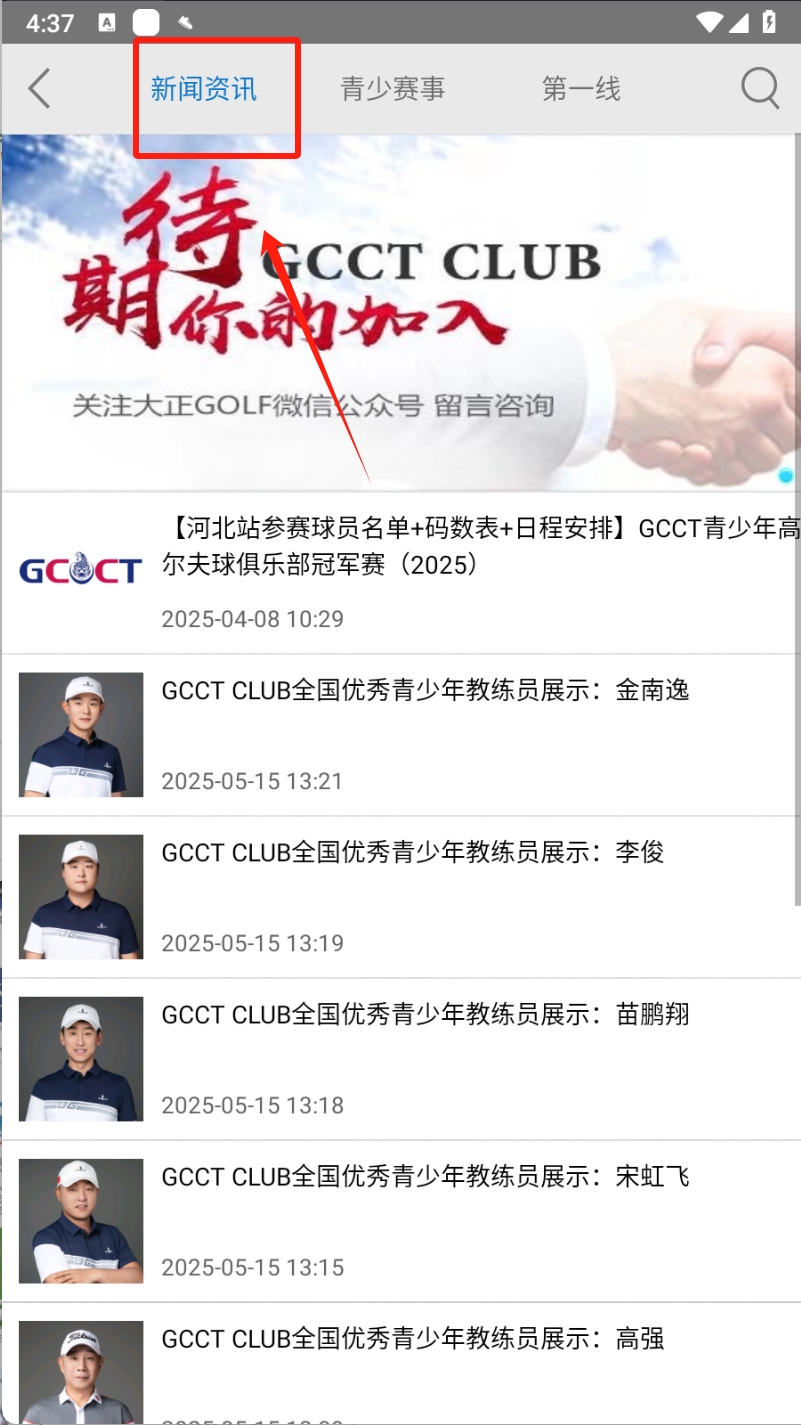Viewport: 801px width, 1425px height.
Task: Open the GCCT CLUB join banner
Action: click(x=400, y=312)
